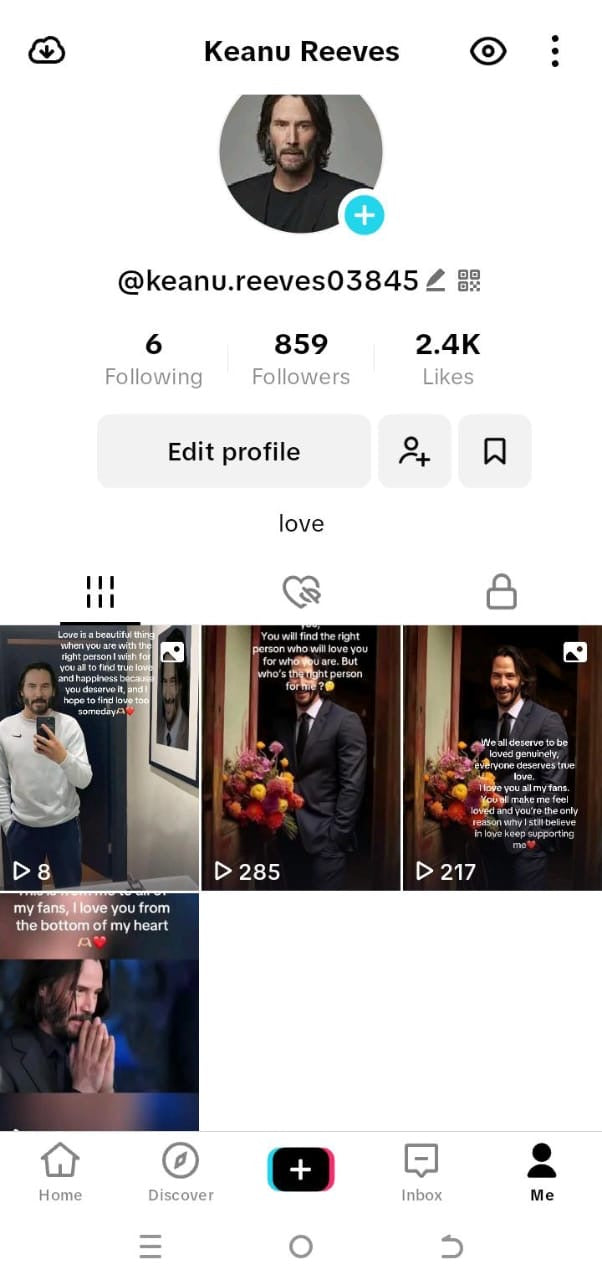Change profile photo with plus badge
Image resolution: width=602 pixels, height=1280 pixels.
click(x=364, y=214)
